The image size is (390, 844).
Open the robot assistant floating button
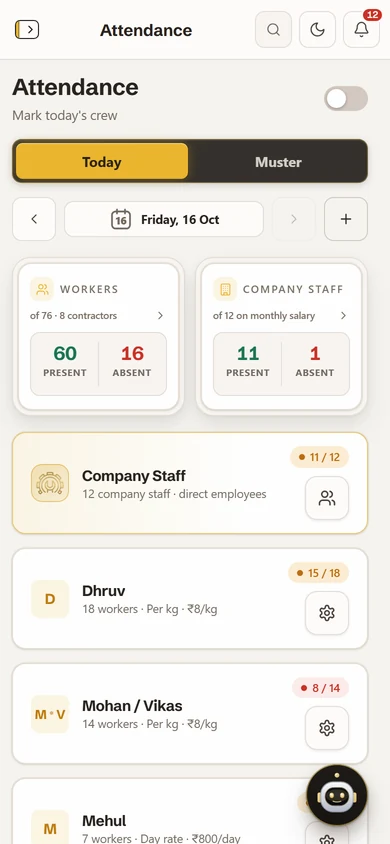click(337, 795)
